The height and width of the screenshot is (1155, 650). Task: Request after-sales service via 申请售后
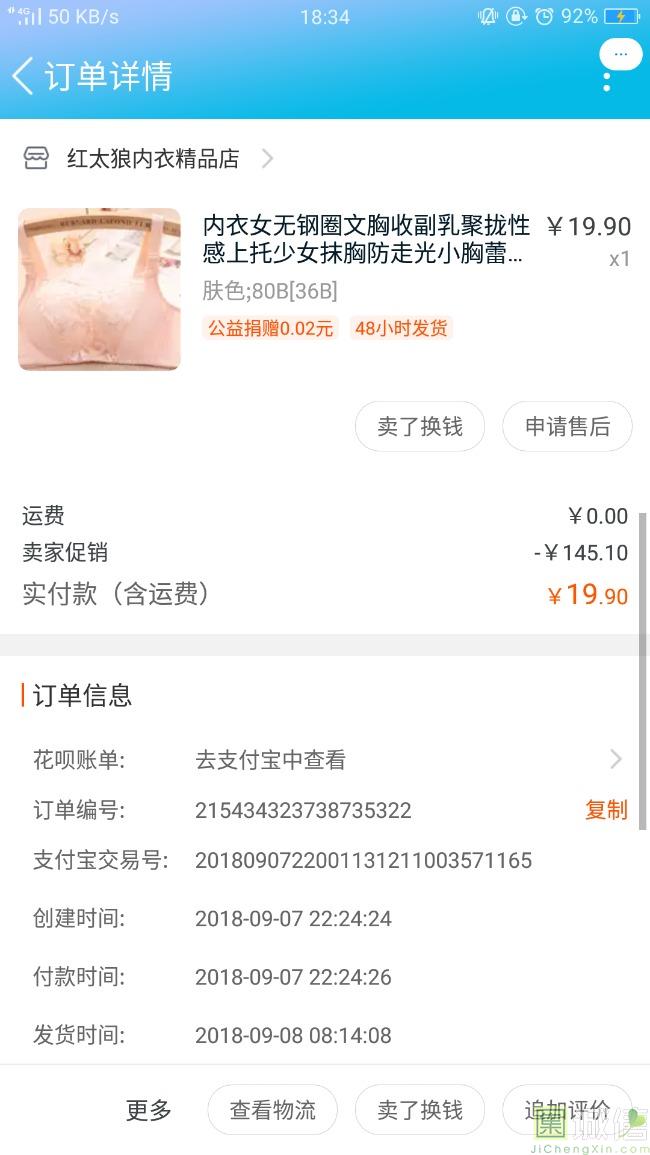pyautogui.click(x=567, y=427)
